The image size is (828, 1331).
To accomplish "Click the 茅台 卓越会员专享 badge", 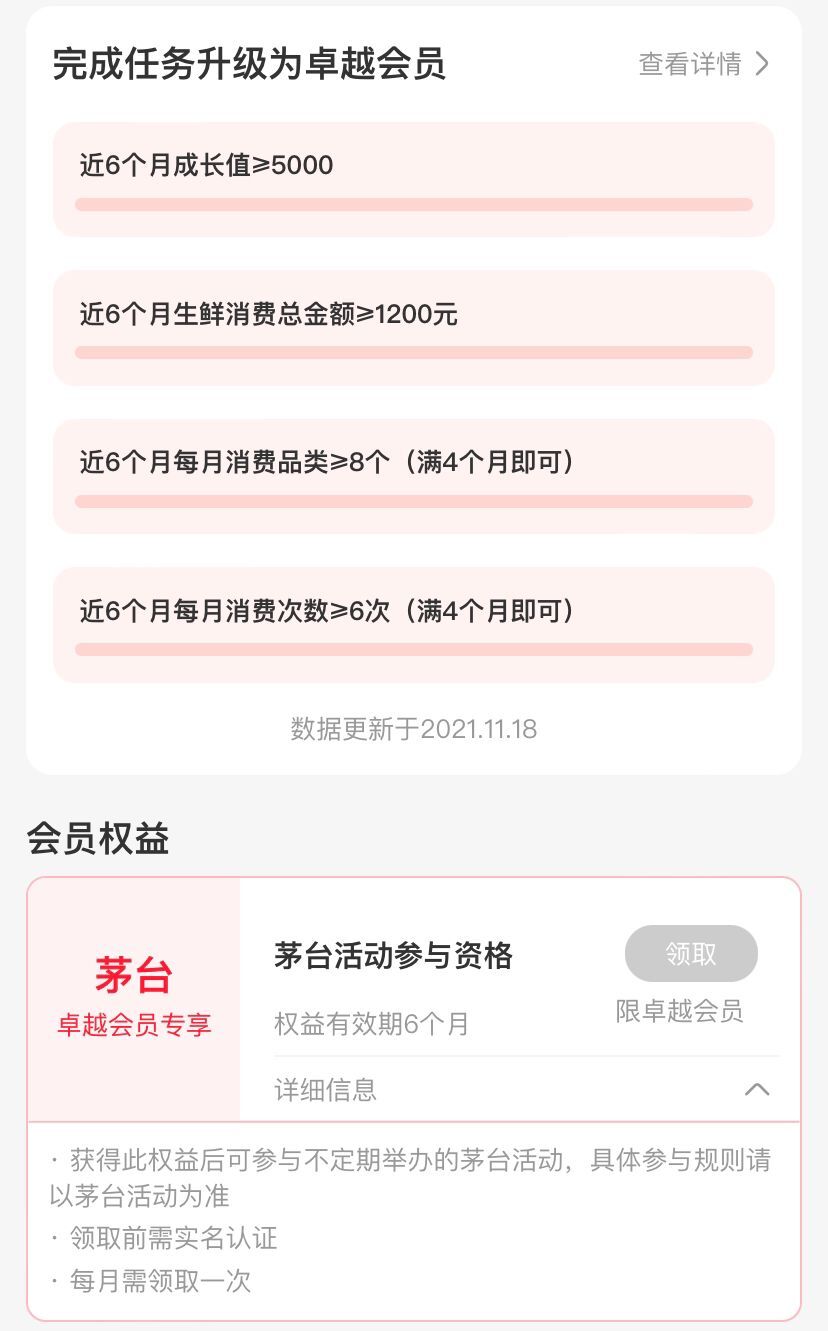I will coord(133,995).
